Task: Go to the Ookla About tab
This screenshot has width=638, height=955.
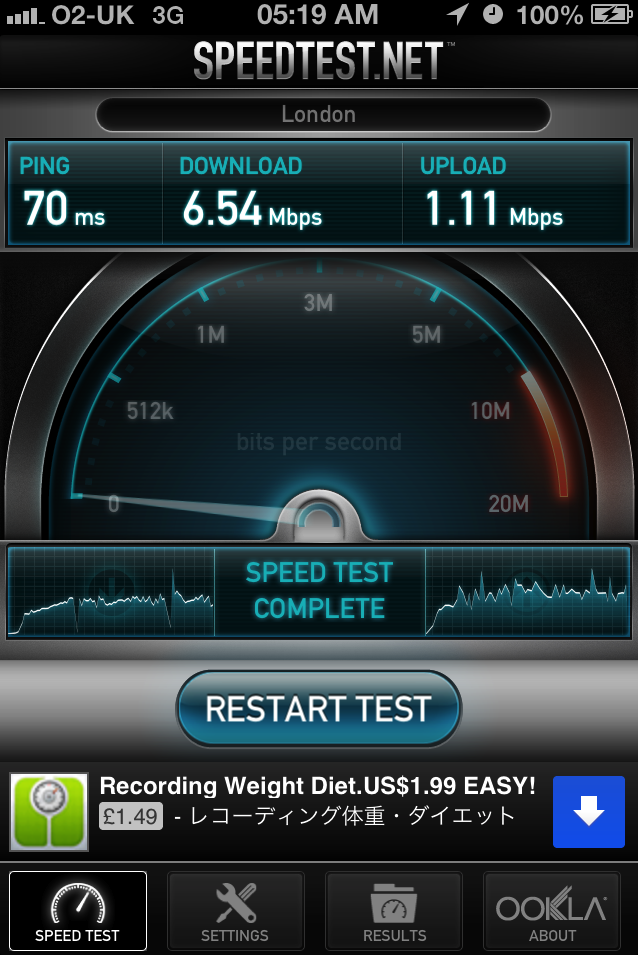Action: click(552, 911)
